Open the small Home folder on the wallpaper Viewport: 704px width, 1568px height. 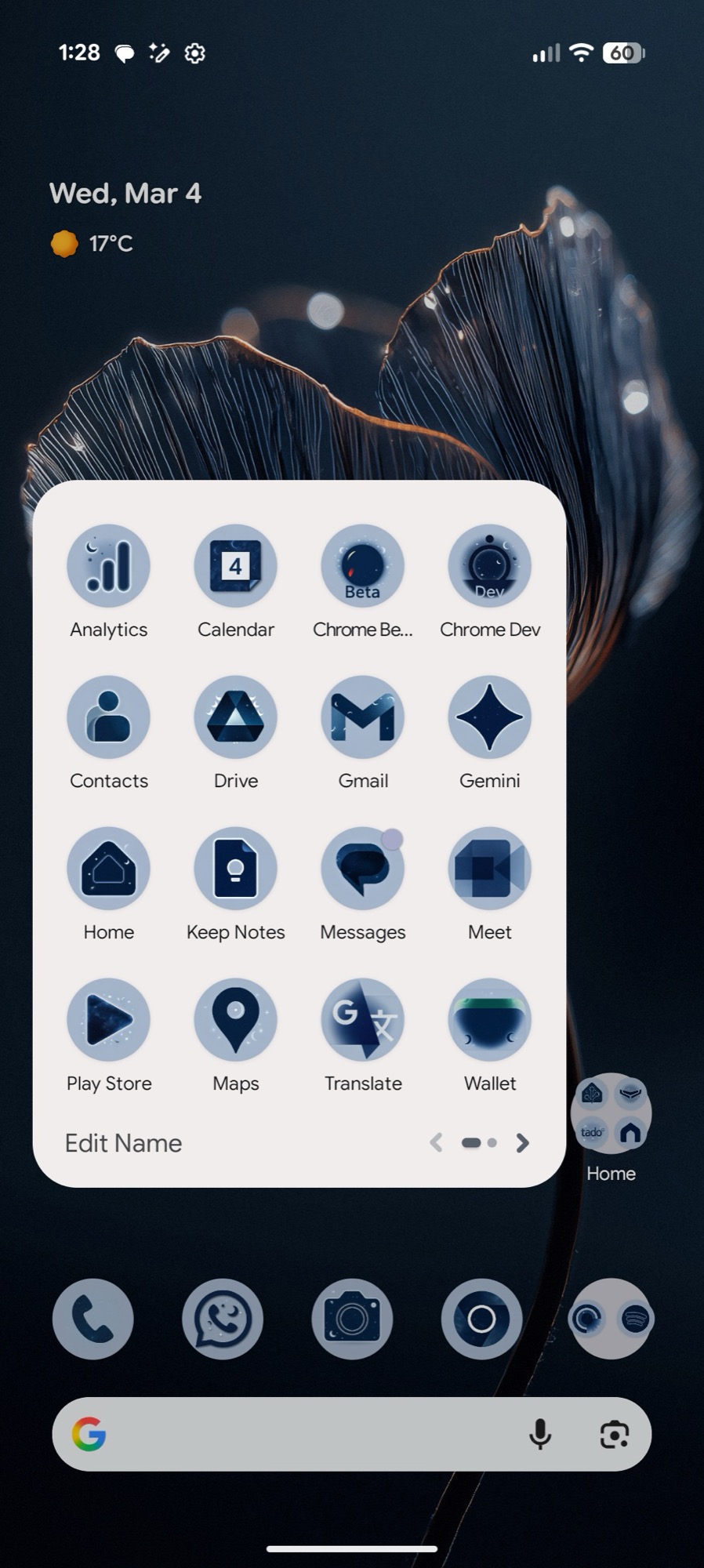[611, 1113]
